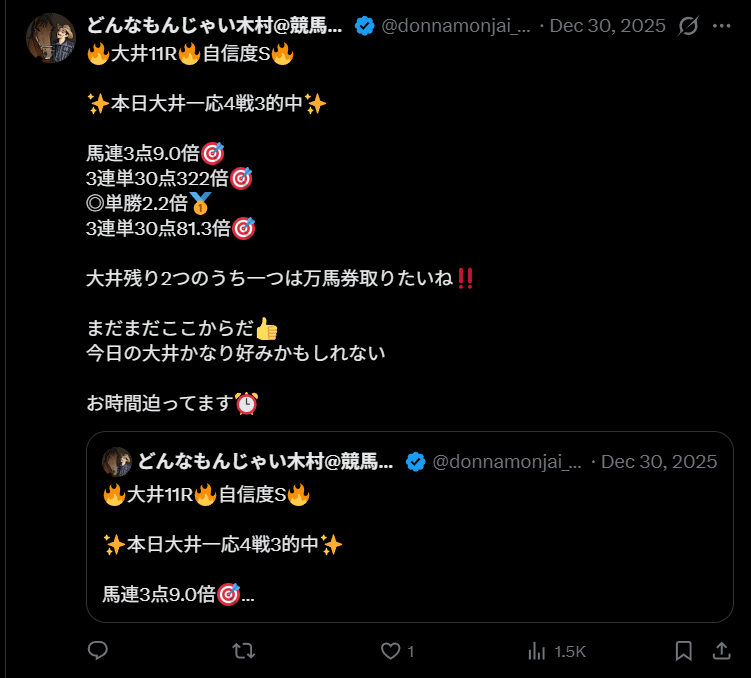Open the author's profile picture
Viewport: 751px width, 678px height.
[x=50, y=39]
